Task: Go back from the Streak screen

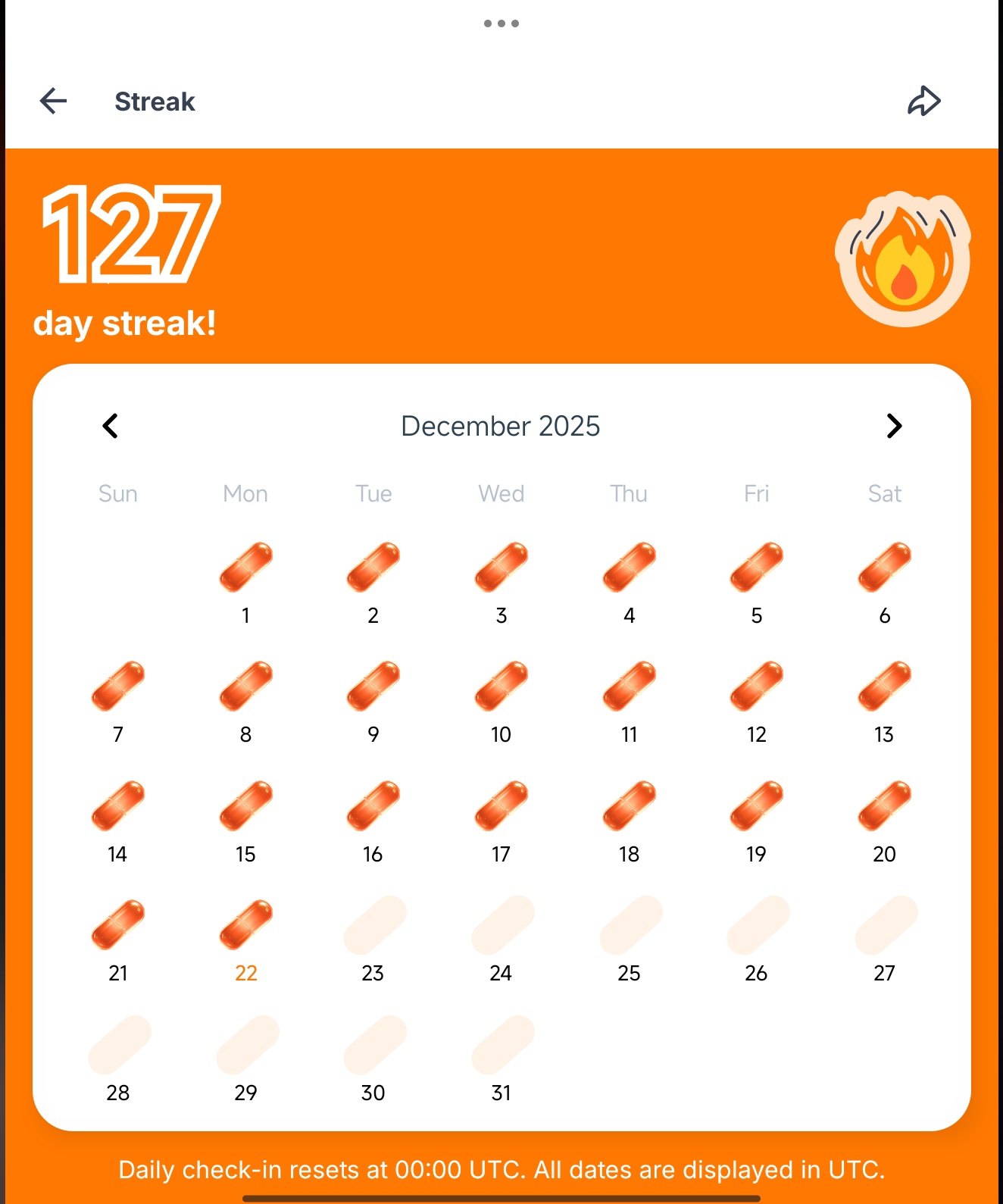Action: pyautogui.click(x=53, y=101)
